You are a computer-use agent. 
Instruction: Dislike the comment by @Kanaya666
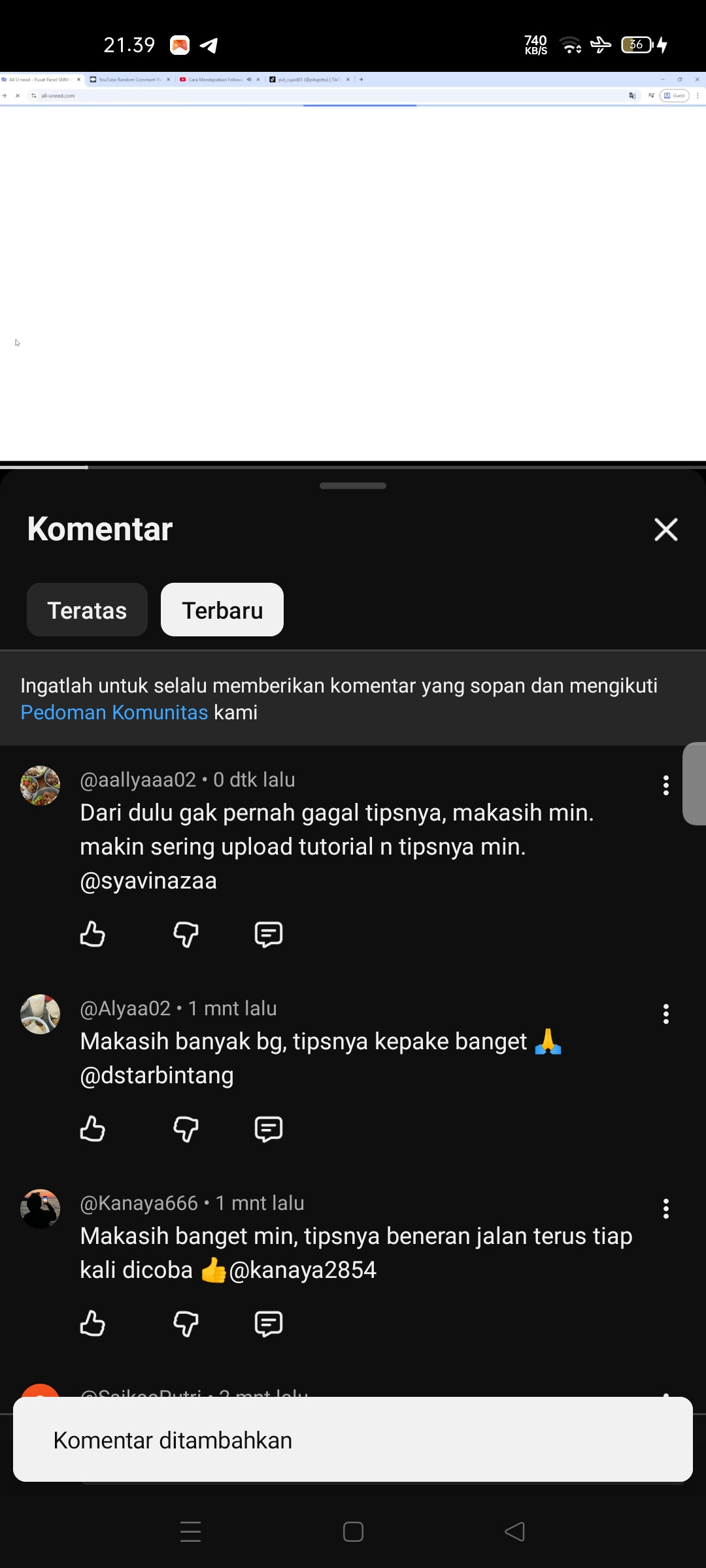click(x=186, y=1323)
